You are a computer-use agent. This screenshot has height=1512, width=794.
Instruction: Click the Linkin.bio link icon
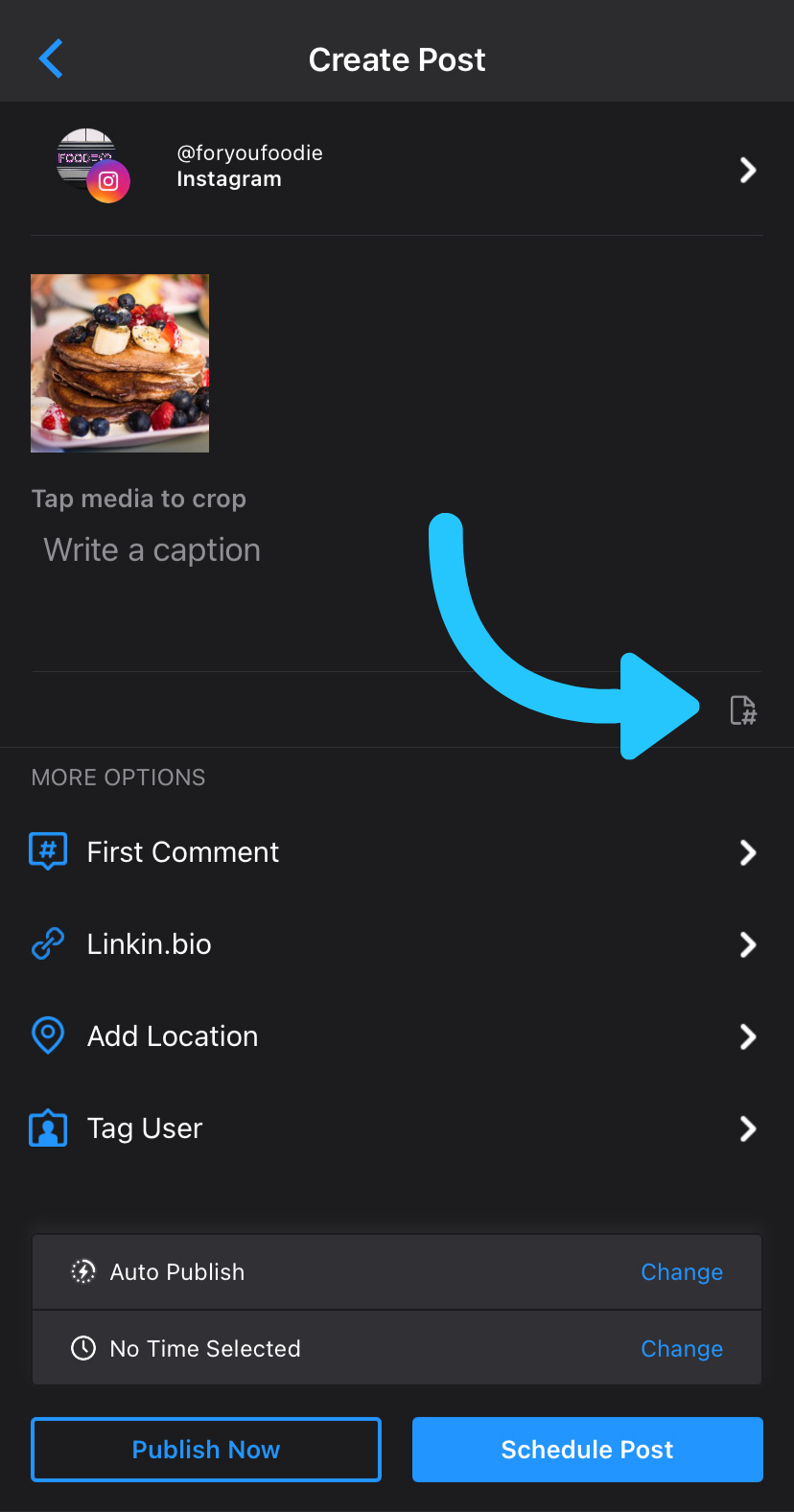[47, 943]
